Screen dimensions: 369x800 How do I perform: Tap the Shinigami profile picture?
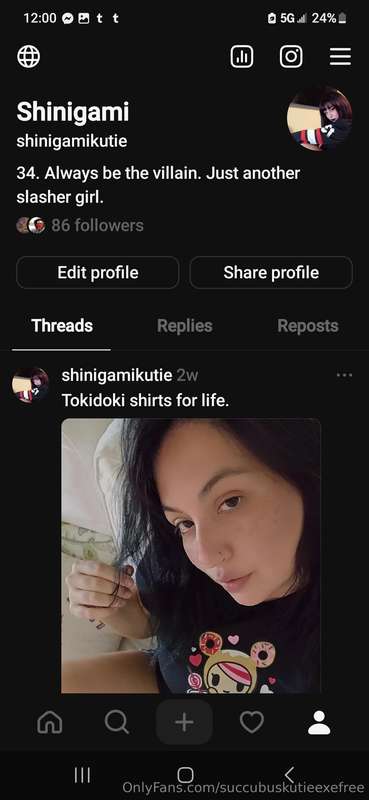(319, 118)
